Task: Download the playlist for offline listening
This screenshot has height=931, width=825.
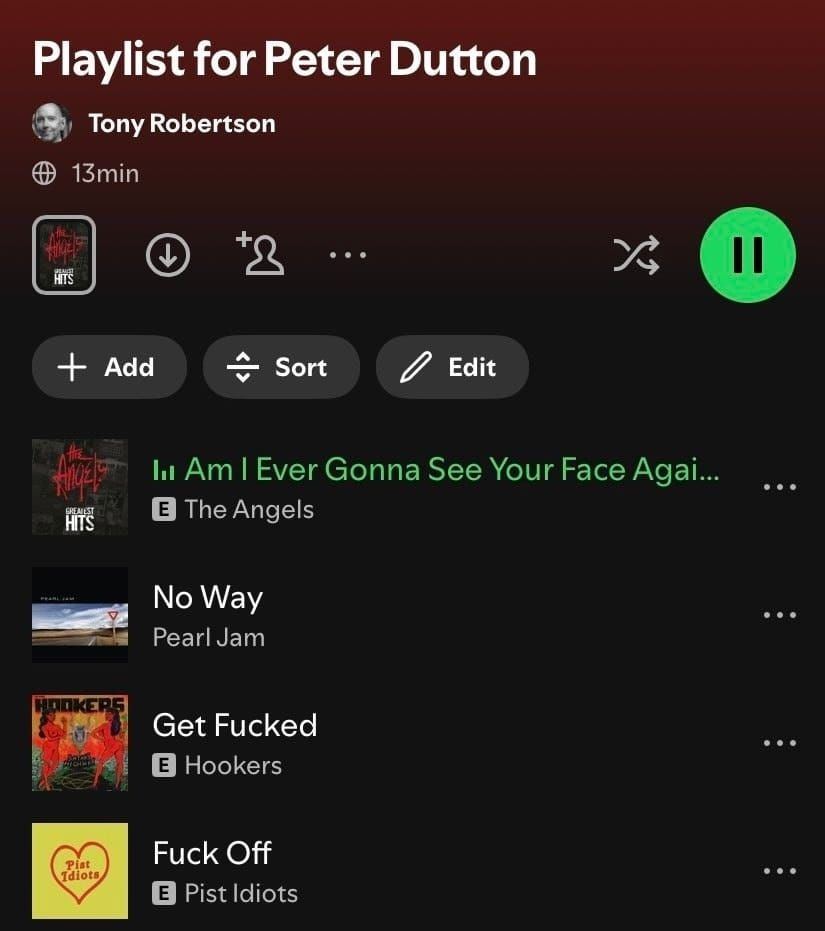Action: pos(168,256)
